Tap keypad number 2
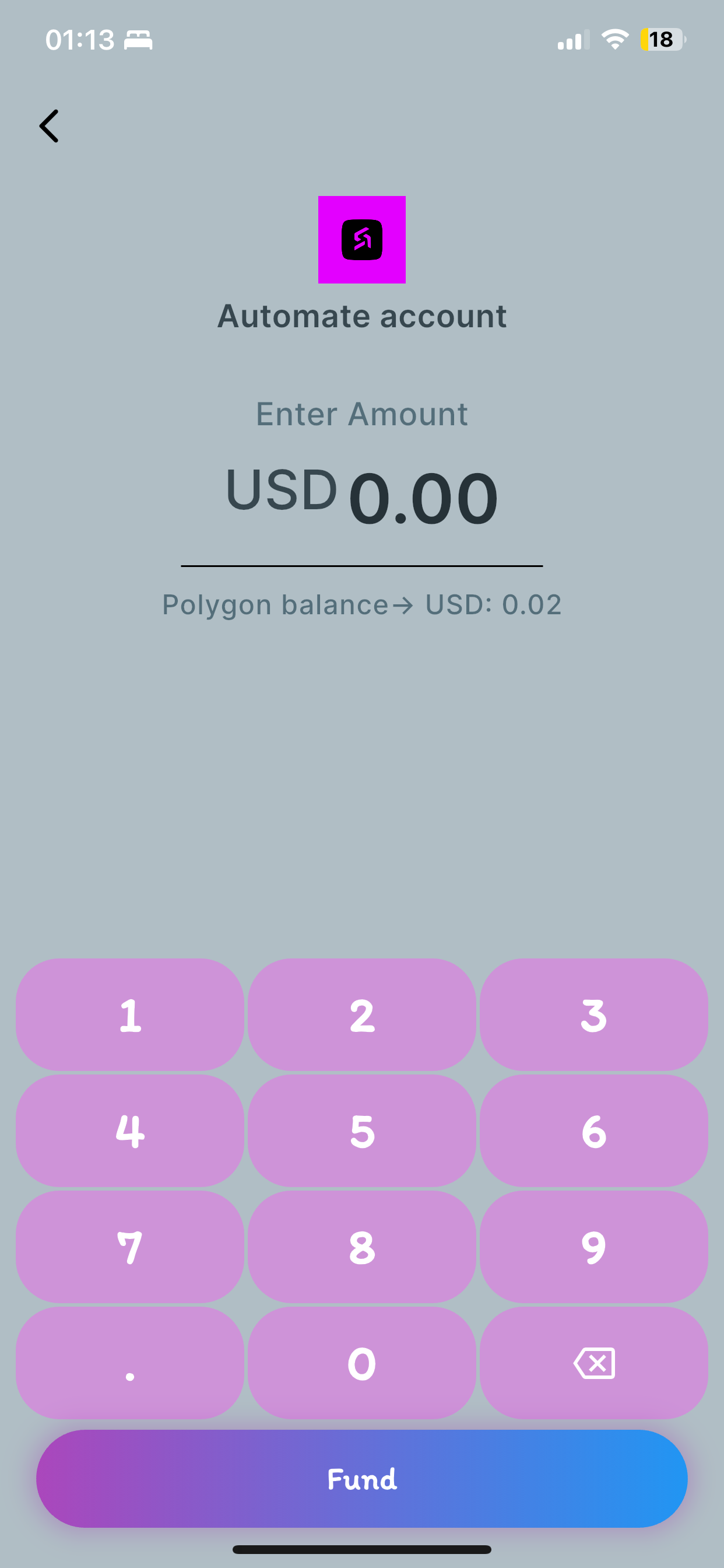 [x=361, y=1014]
